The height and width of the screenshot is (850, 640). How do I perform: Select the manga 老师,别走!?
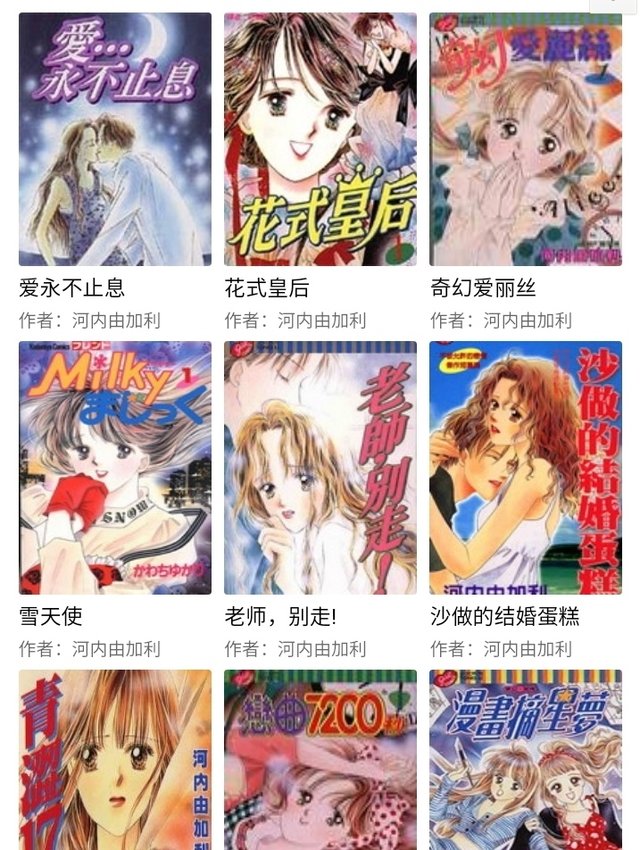point(320,467)
